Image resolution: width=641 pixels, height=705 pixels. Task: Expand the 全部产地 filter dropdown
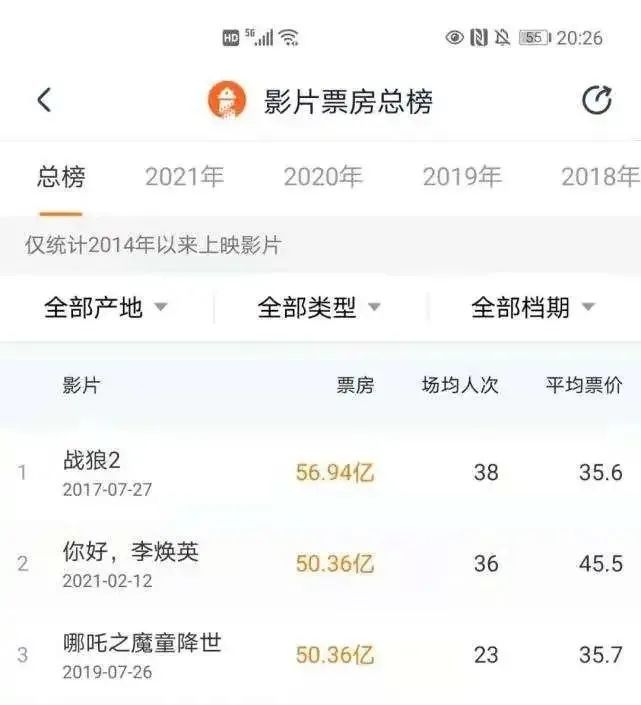tap(106, 308)
